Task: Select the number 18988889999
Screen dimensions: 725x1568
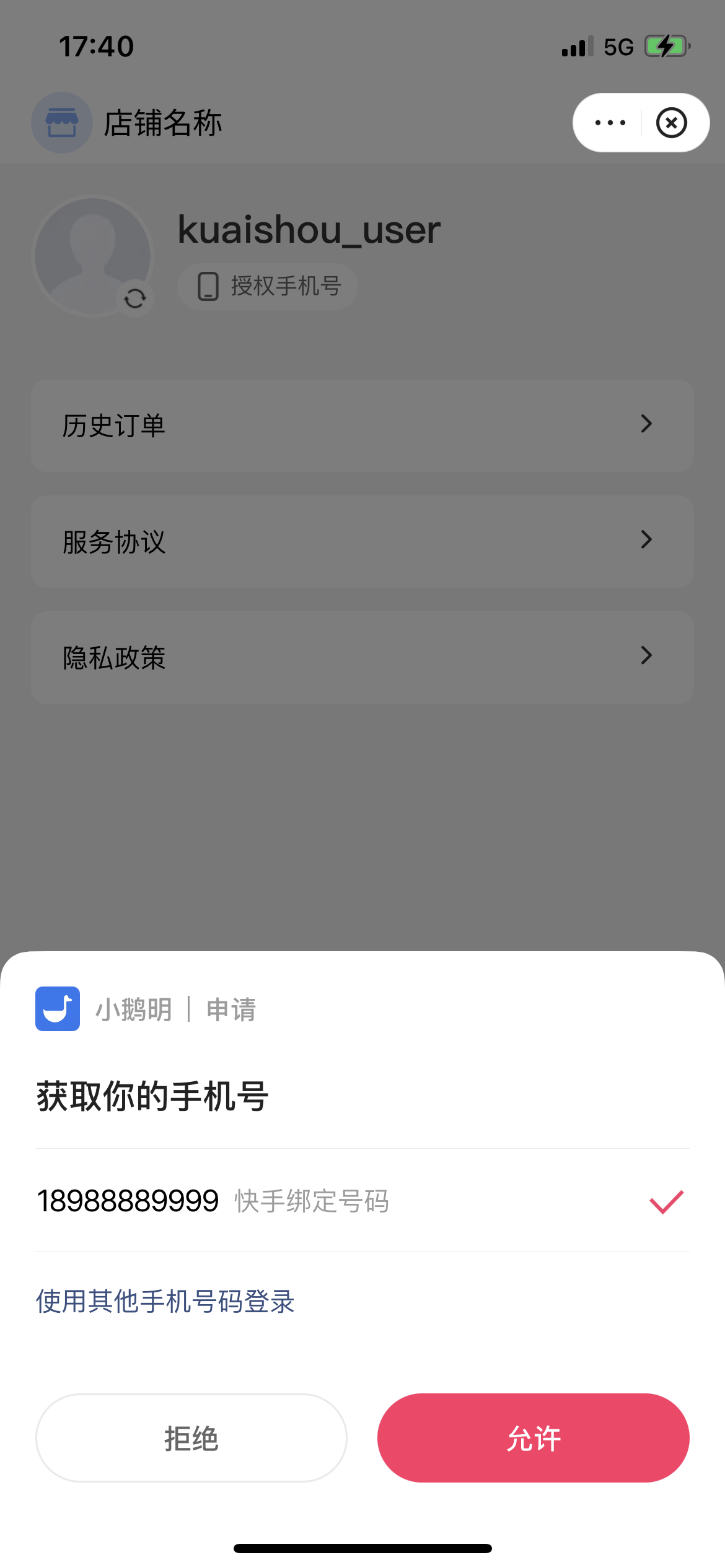Action: coord(362,1201)
